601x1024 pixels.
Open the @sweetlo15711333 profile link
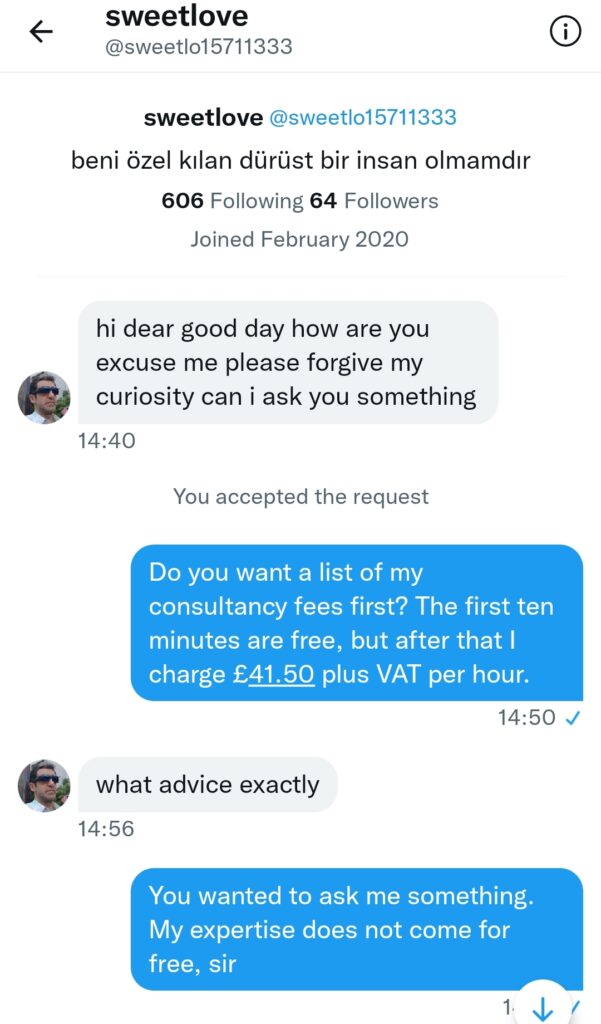pos(363,118)
